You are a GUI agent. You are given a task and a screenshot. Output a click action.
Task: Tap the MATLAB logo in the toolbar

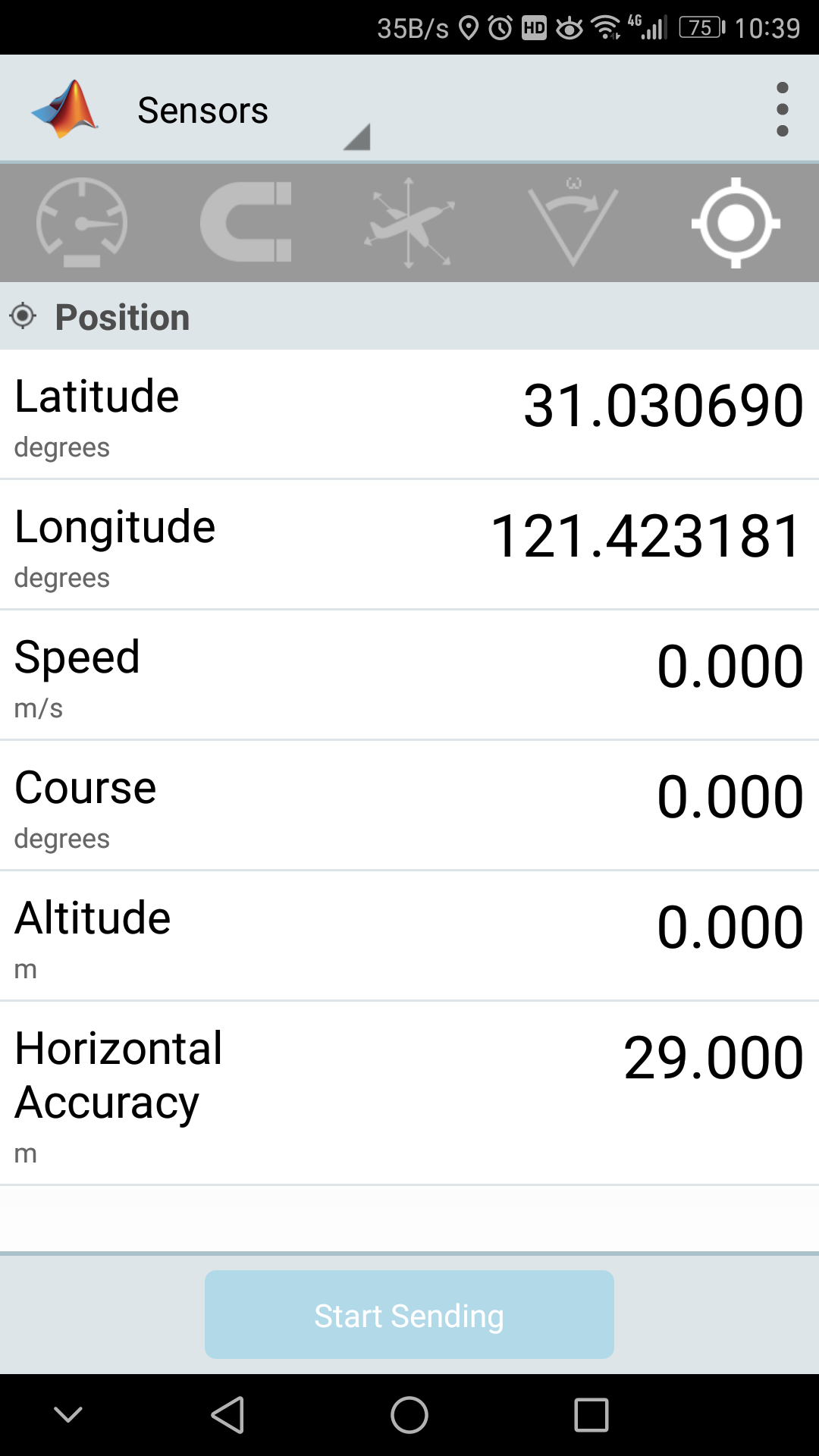point(62,108)
